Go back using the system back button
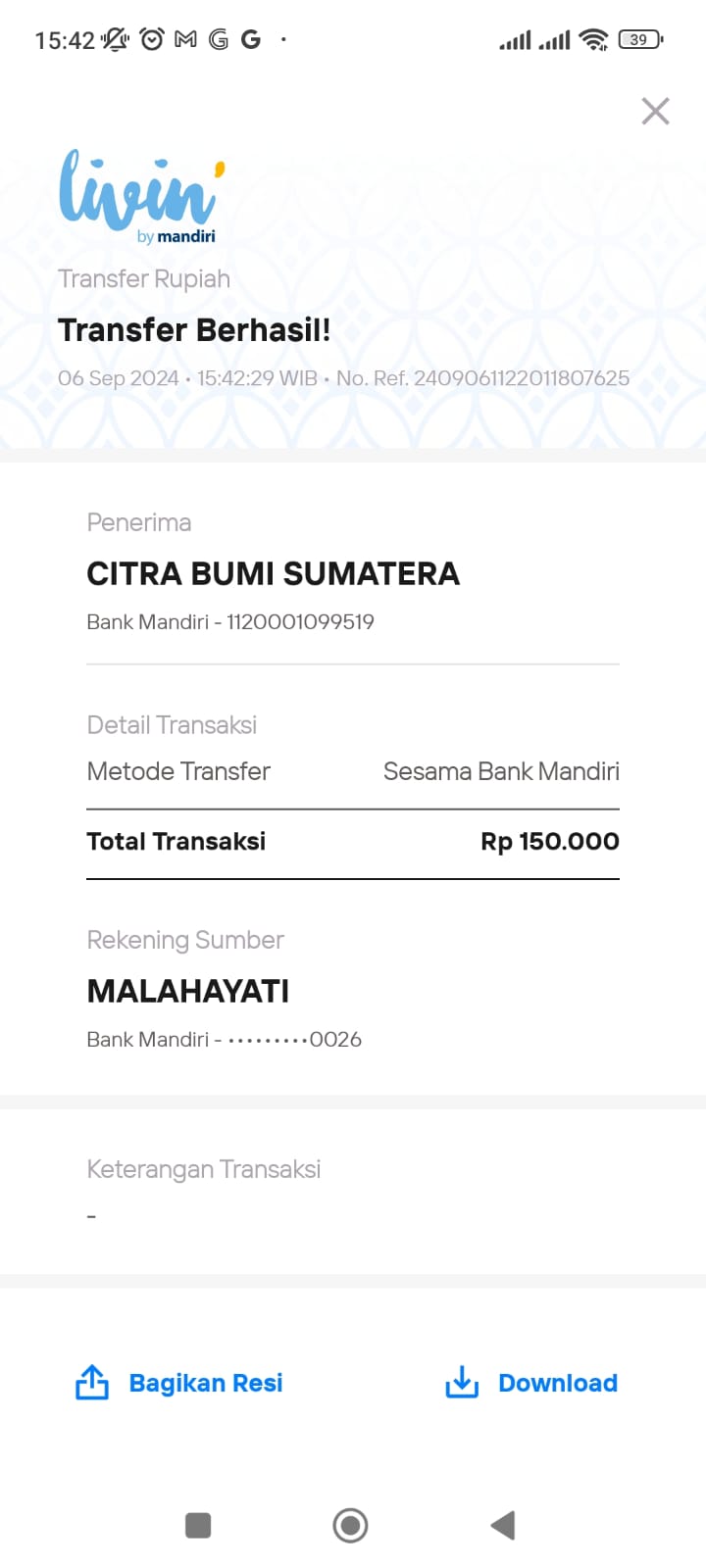This screenshot has height=1568, width=706. (502, 1525)
